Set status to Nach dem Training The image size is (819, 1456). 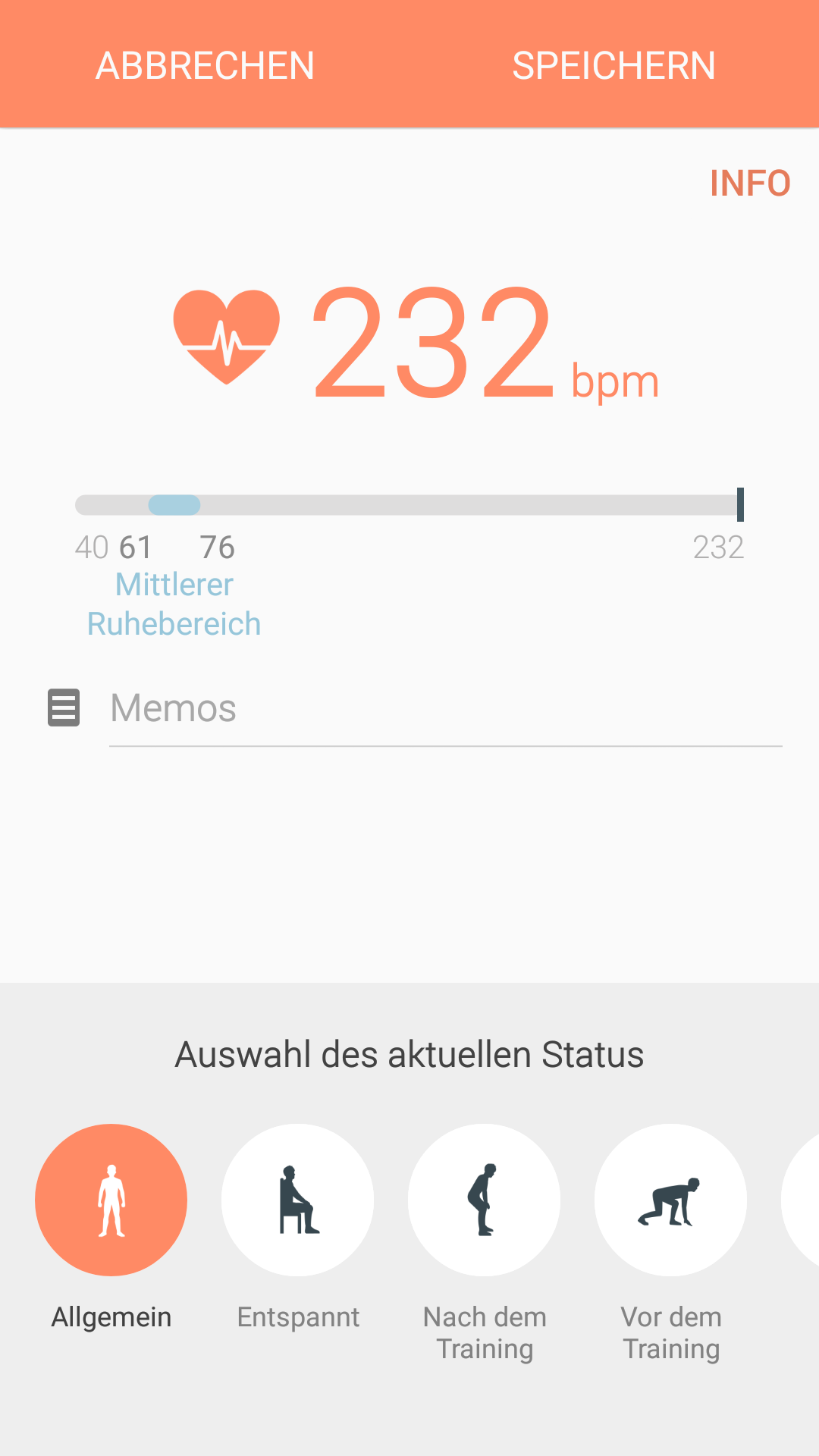pyautogui.click(x=485, y=1200)
